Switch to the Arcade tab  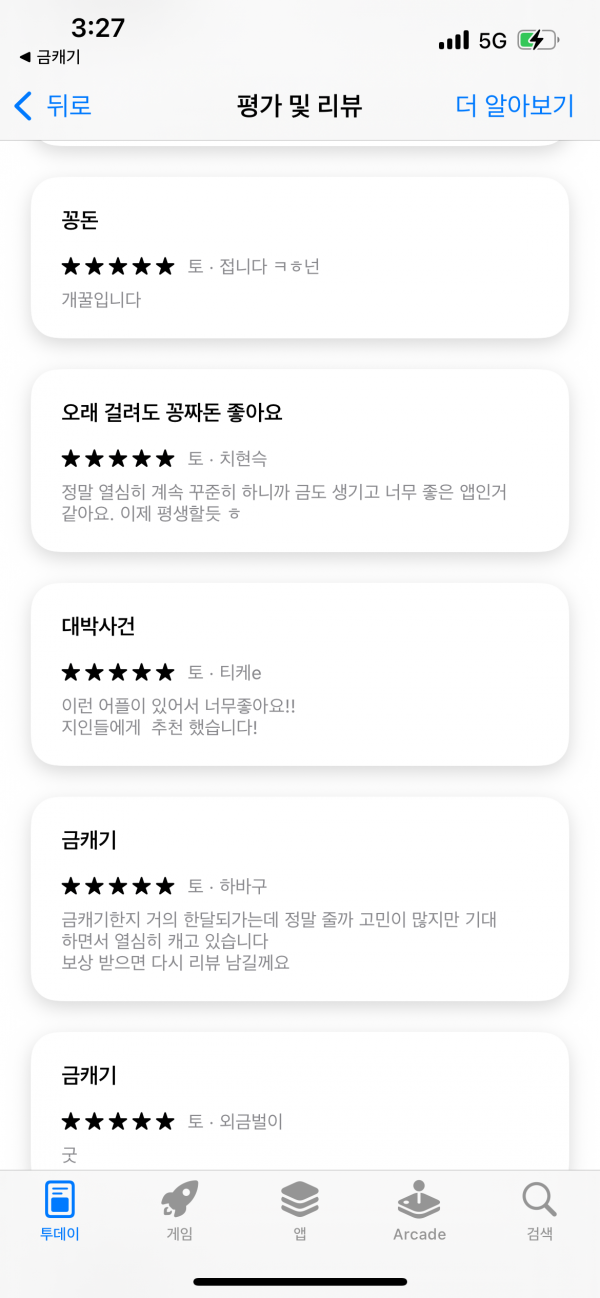(x=420, y=1209)
